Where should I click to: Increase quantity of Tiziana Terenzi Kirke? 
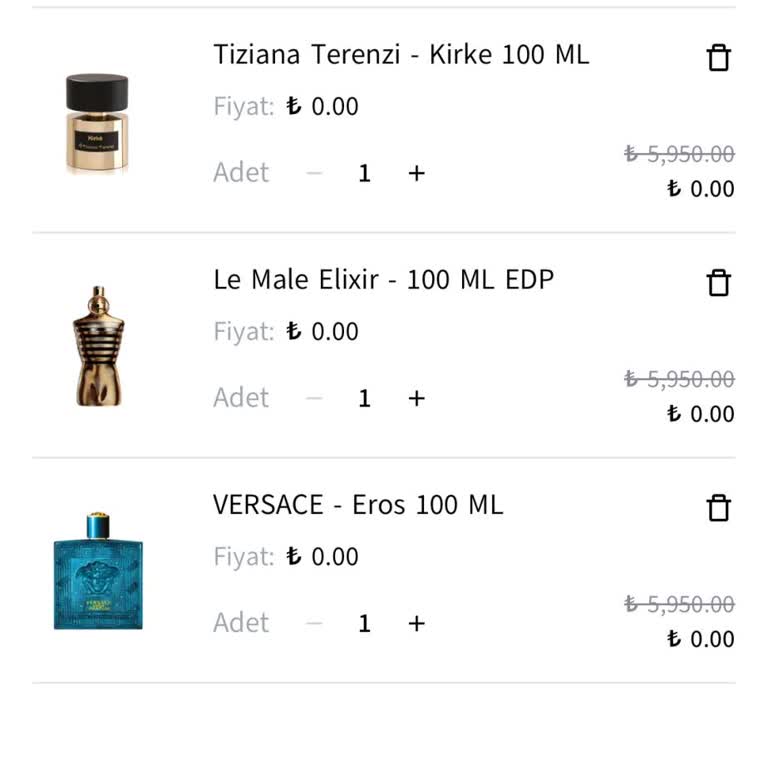click(416, 173)
